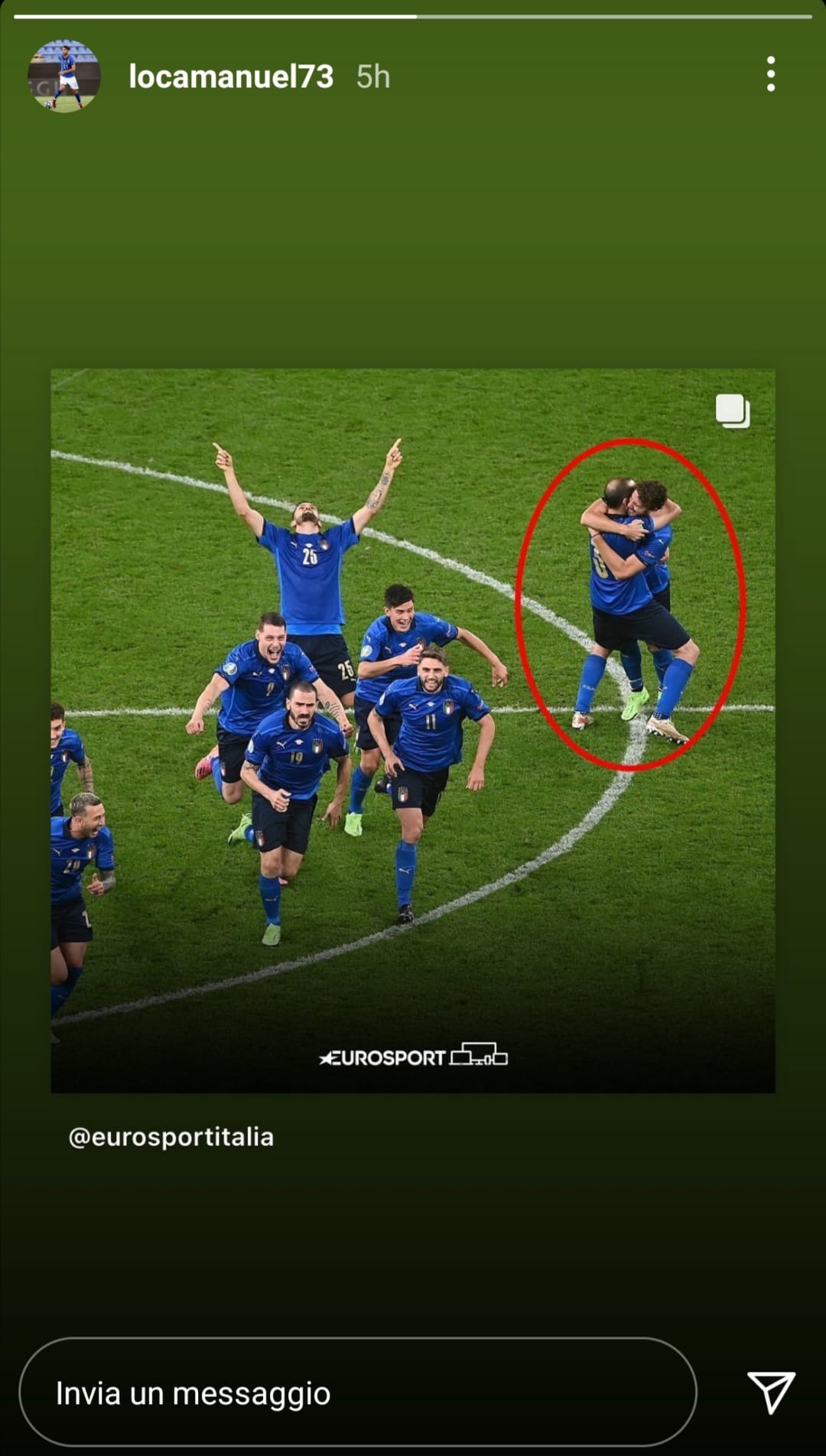Tap the locamanuel73 username

click(231, 77)
